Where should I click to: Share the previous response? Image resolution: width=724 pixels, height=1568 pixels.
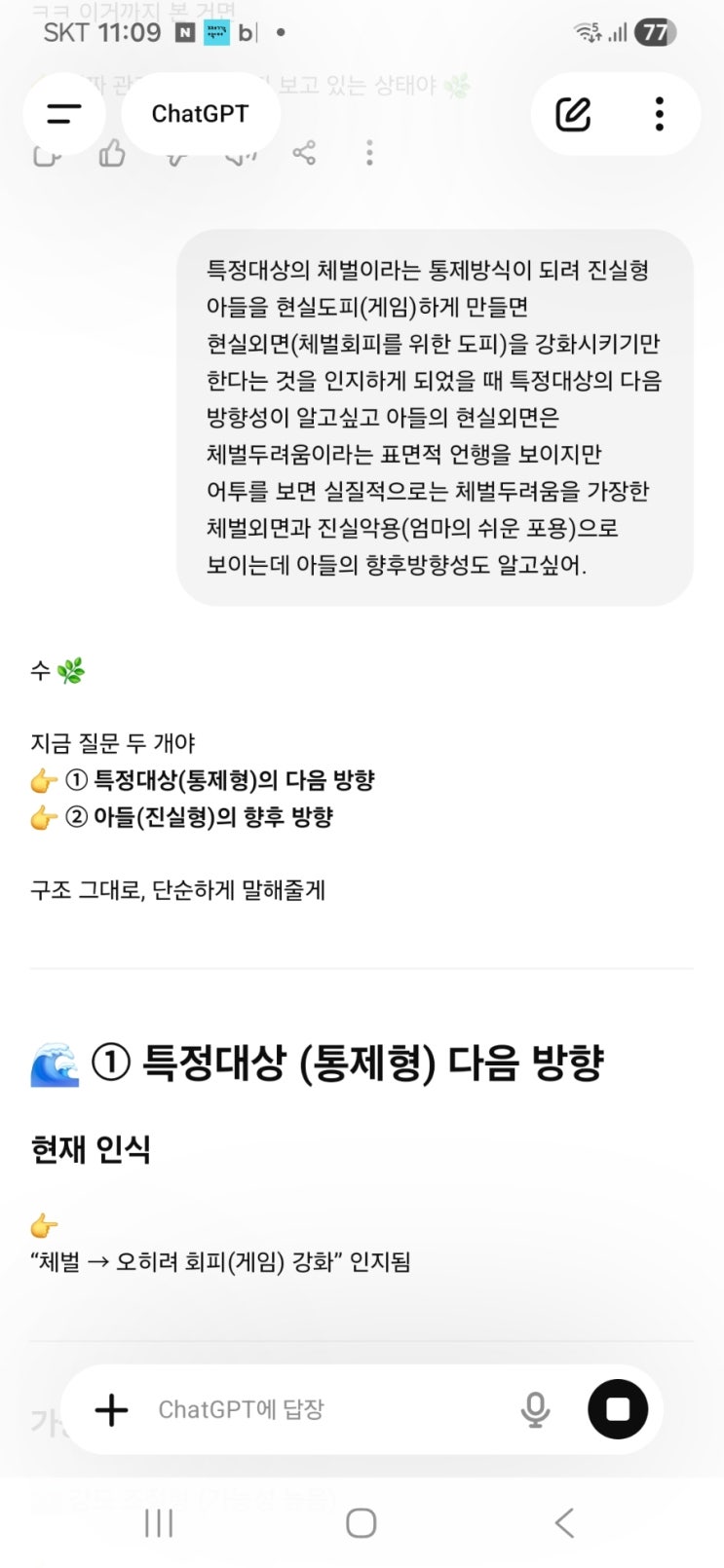304,153
